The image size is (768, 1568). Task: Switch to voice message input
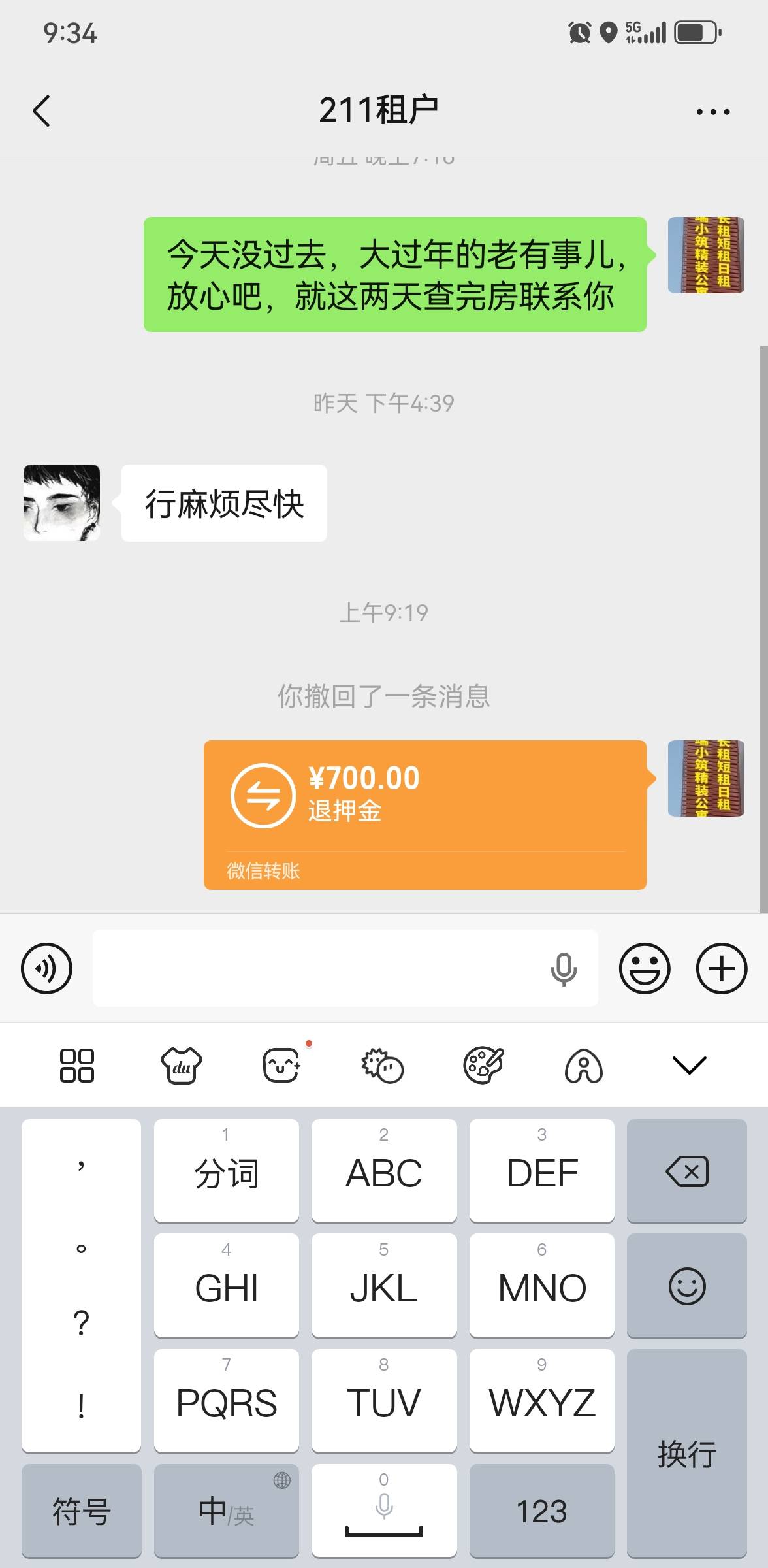click(46, 968)
